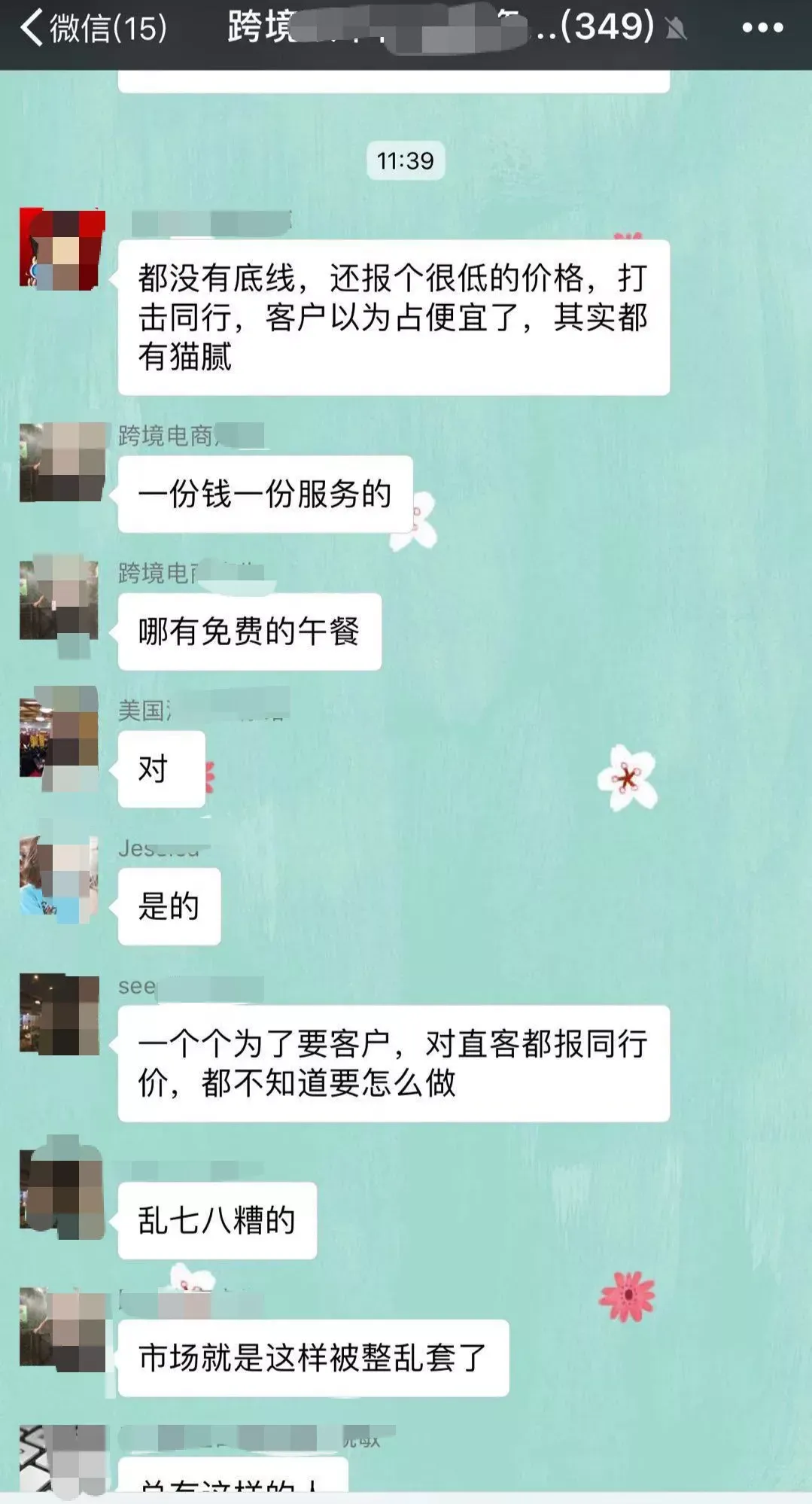Go back to the WeChat chat list

[x=90, y=29]
